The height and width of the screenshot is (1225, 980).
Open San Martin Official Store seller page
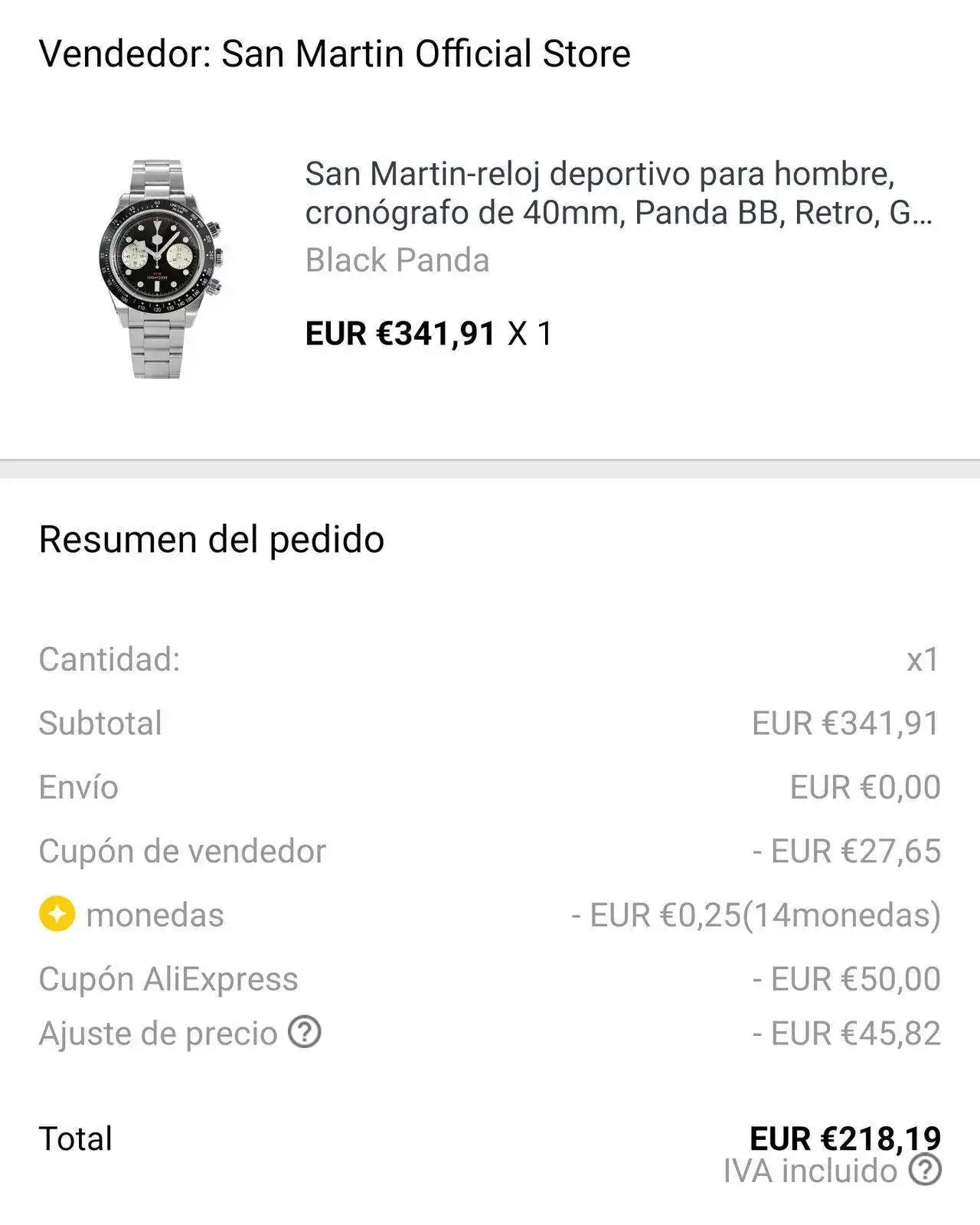[335, 54]
